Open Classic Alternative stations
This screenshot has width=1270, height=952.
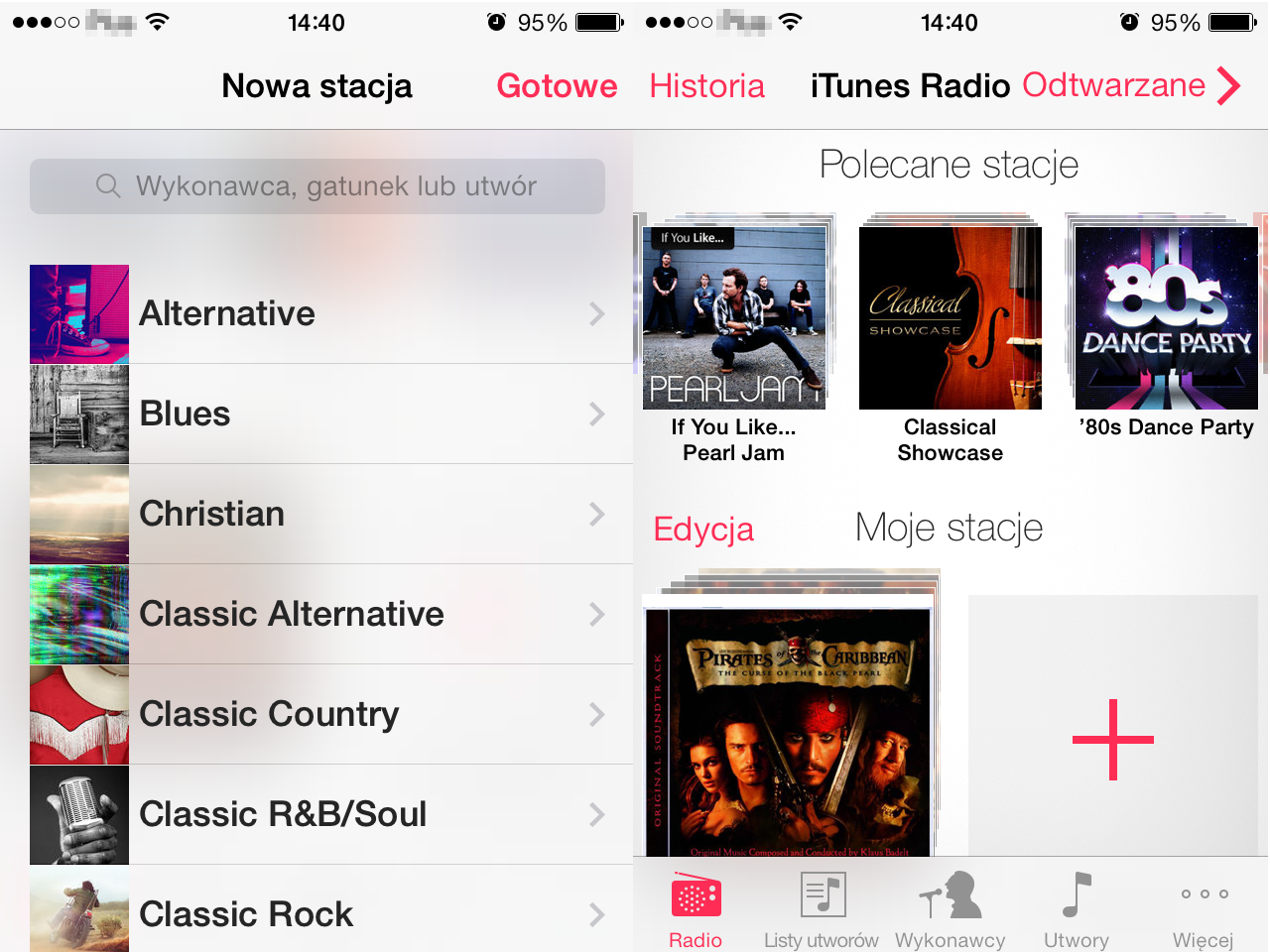pos(317,615)
